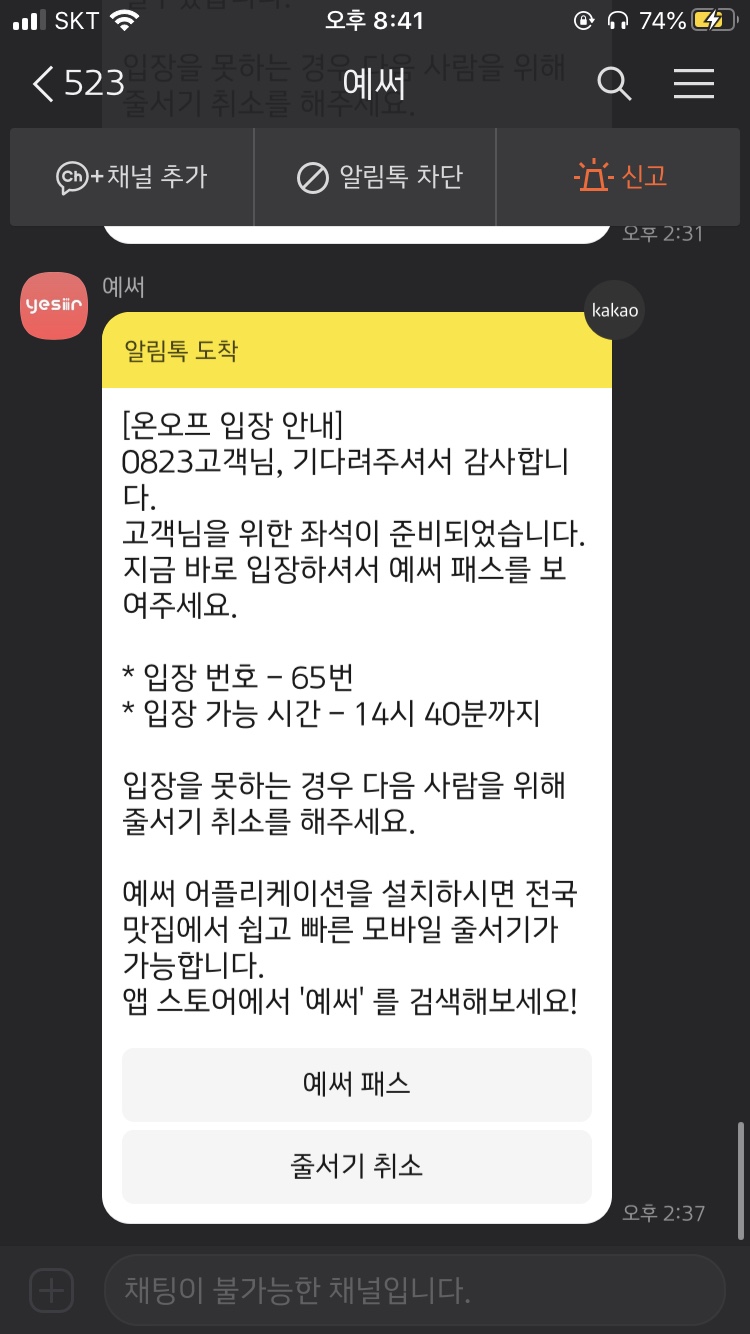Open the 예써 profile picture
The width and height of the screenshot is (750, 1334).
click(x=54, y=305)
